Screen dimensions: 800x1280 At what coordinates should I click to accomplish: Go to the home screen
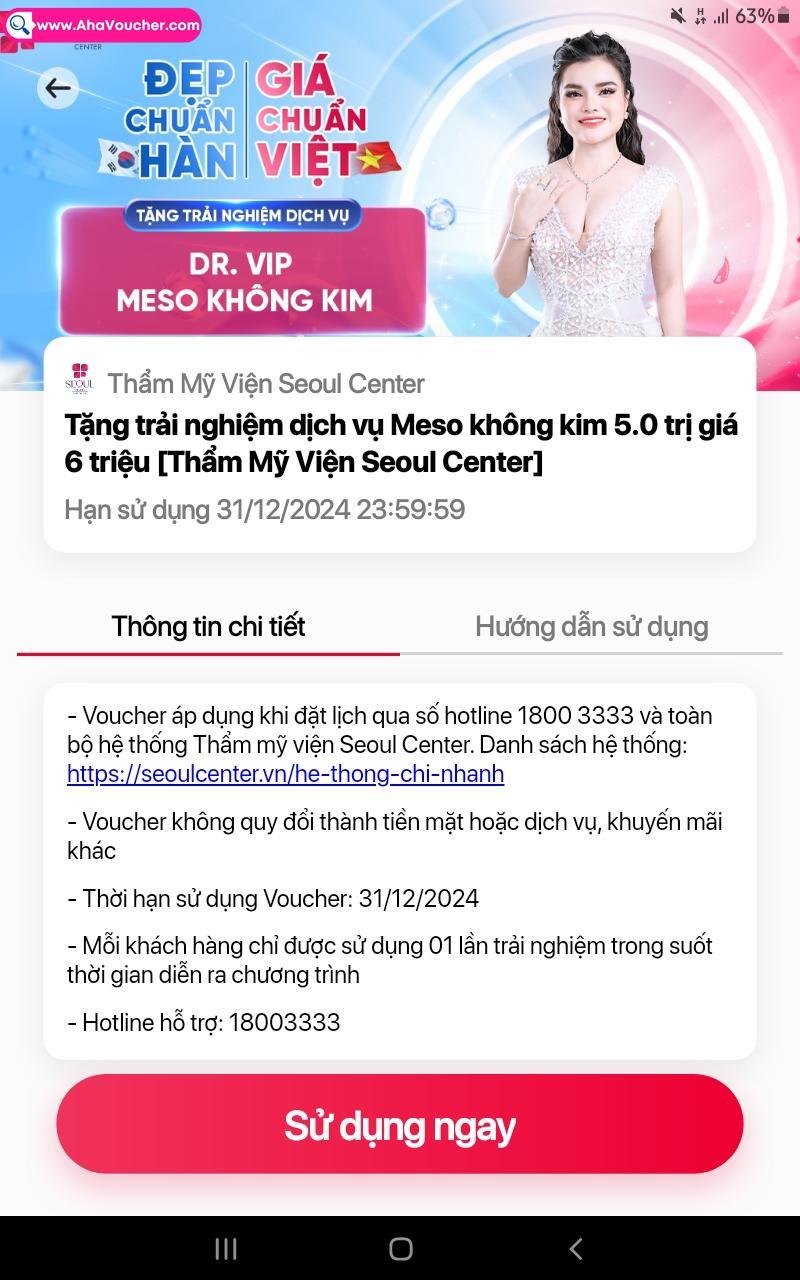coord(400,1248)
